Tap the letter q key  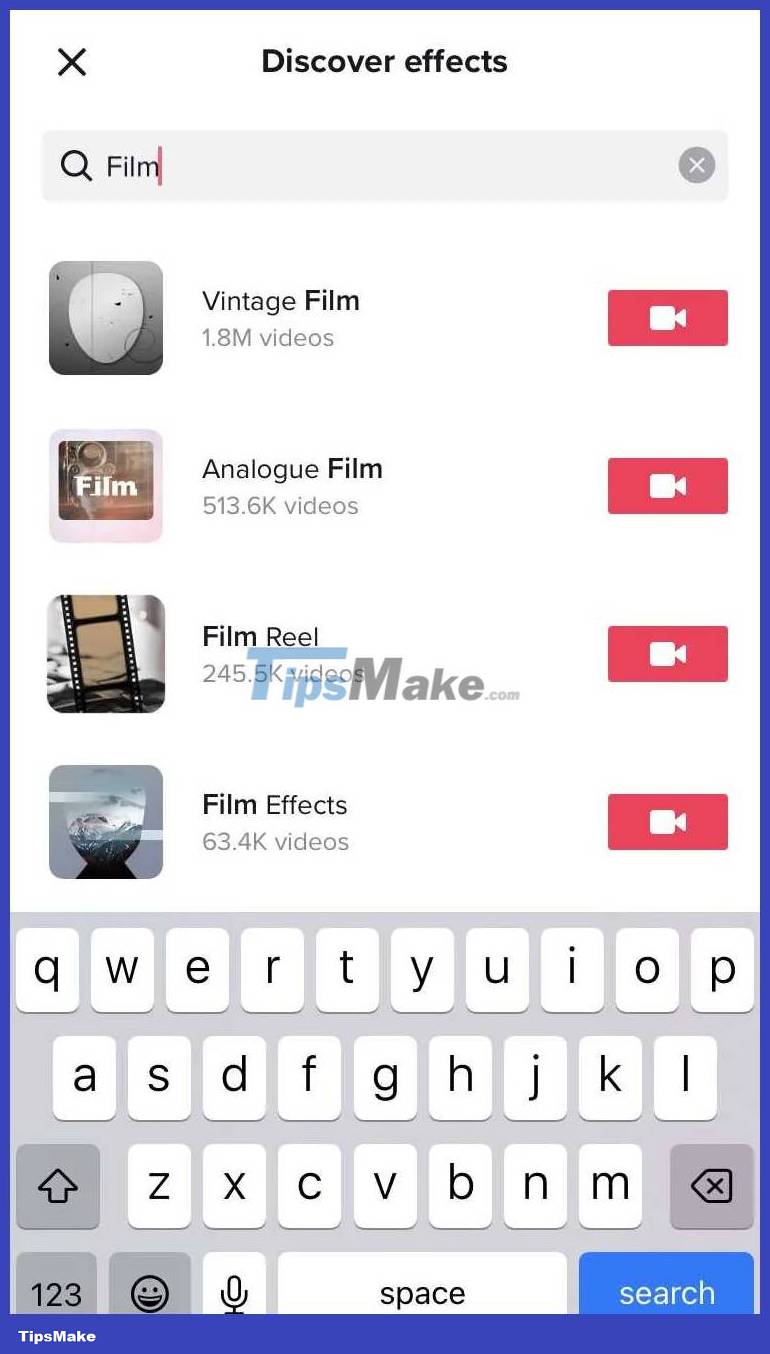tap(47, 970)
